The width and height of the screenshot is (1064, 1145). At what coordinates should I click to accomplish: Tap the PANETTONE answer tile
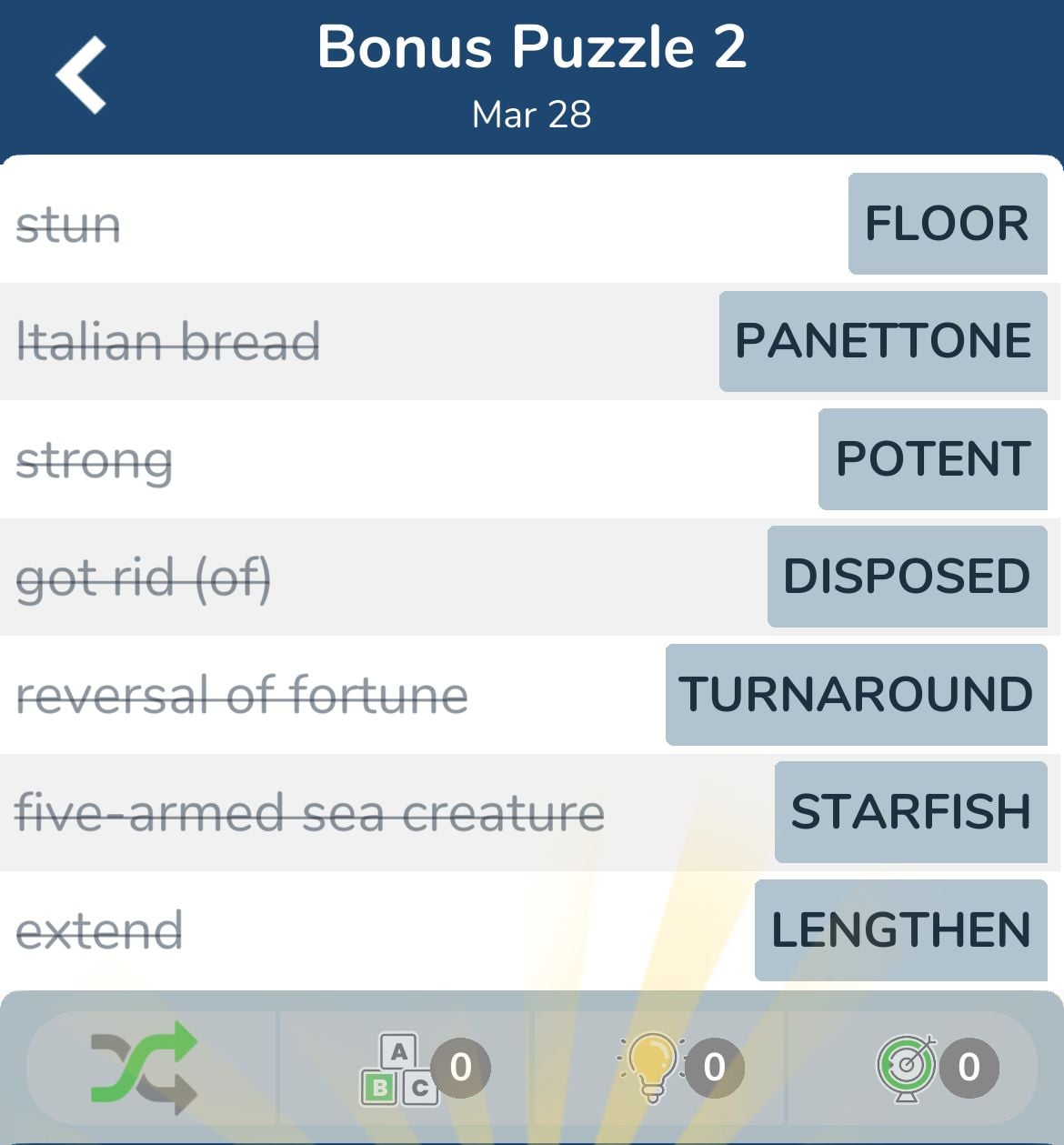pos(882,341)
